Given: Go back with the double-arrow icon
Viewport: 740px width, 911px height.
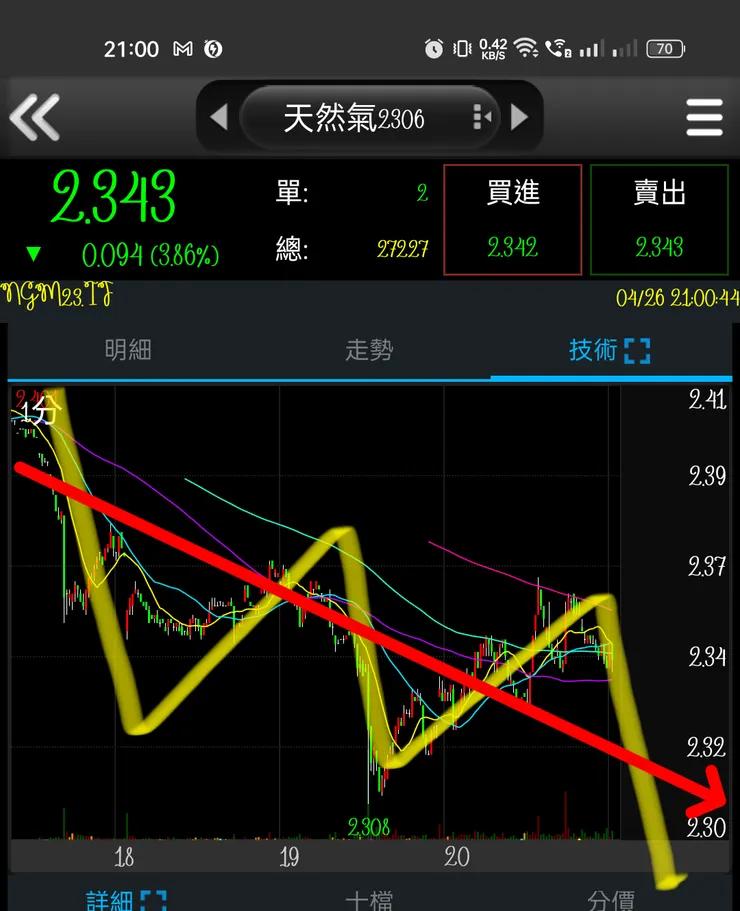Looking at the screenshot, I should click(x=35, y=118).
